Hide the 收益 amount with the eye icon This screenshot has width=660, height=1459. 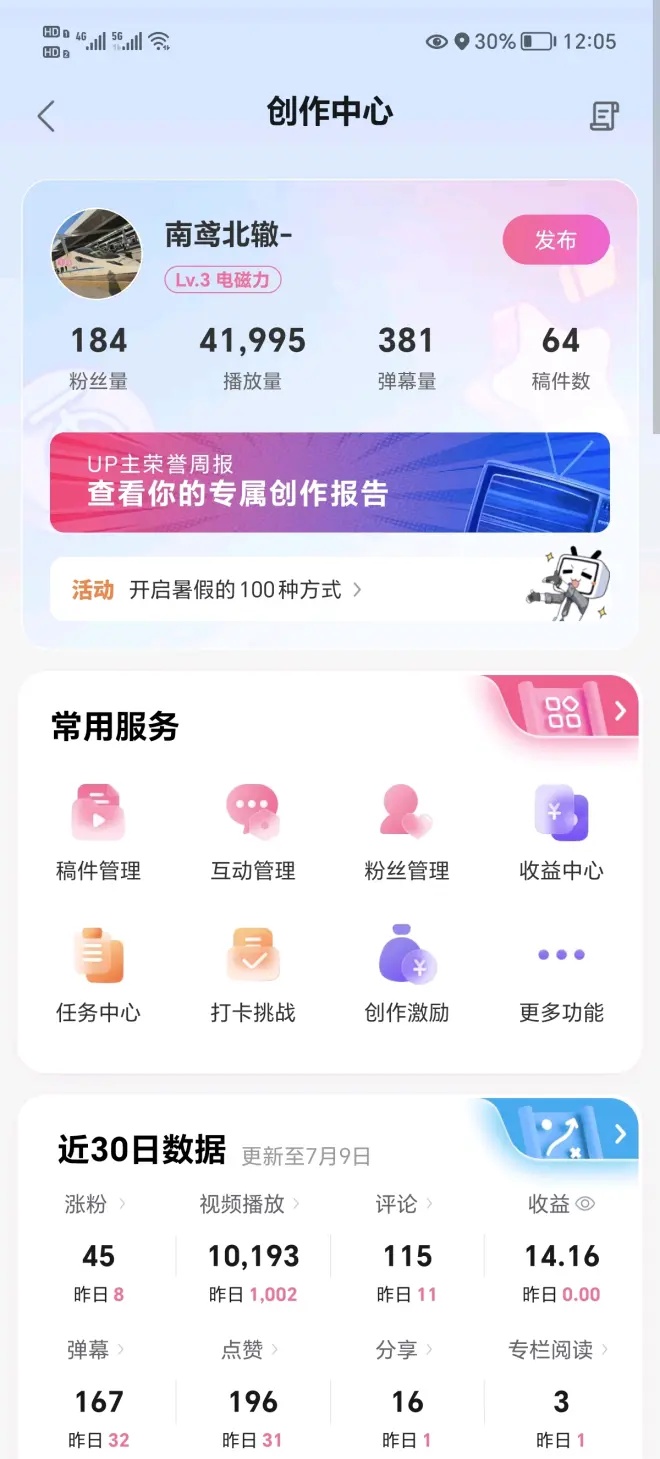tap(586, 1204)
